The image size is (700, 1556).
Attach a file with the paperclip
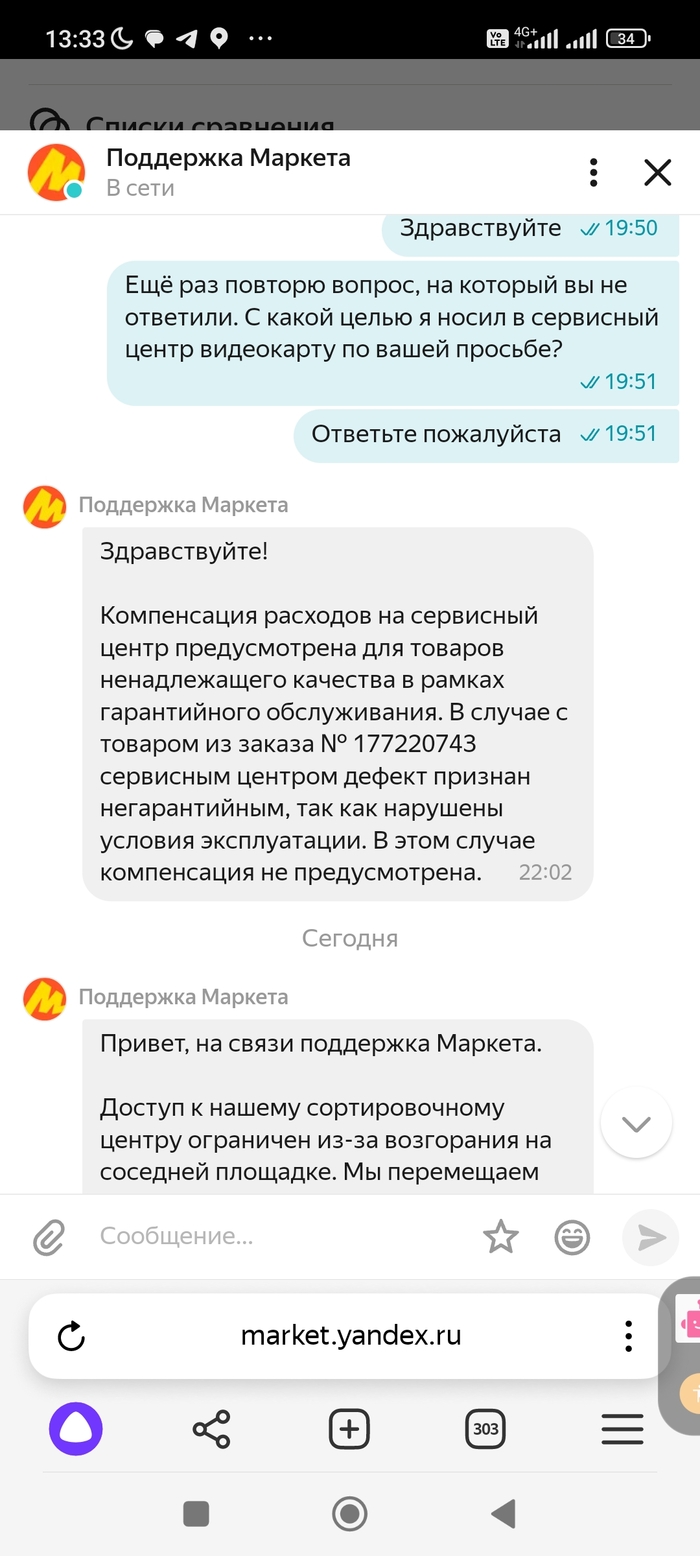click(x=48, y=1237)
